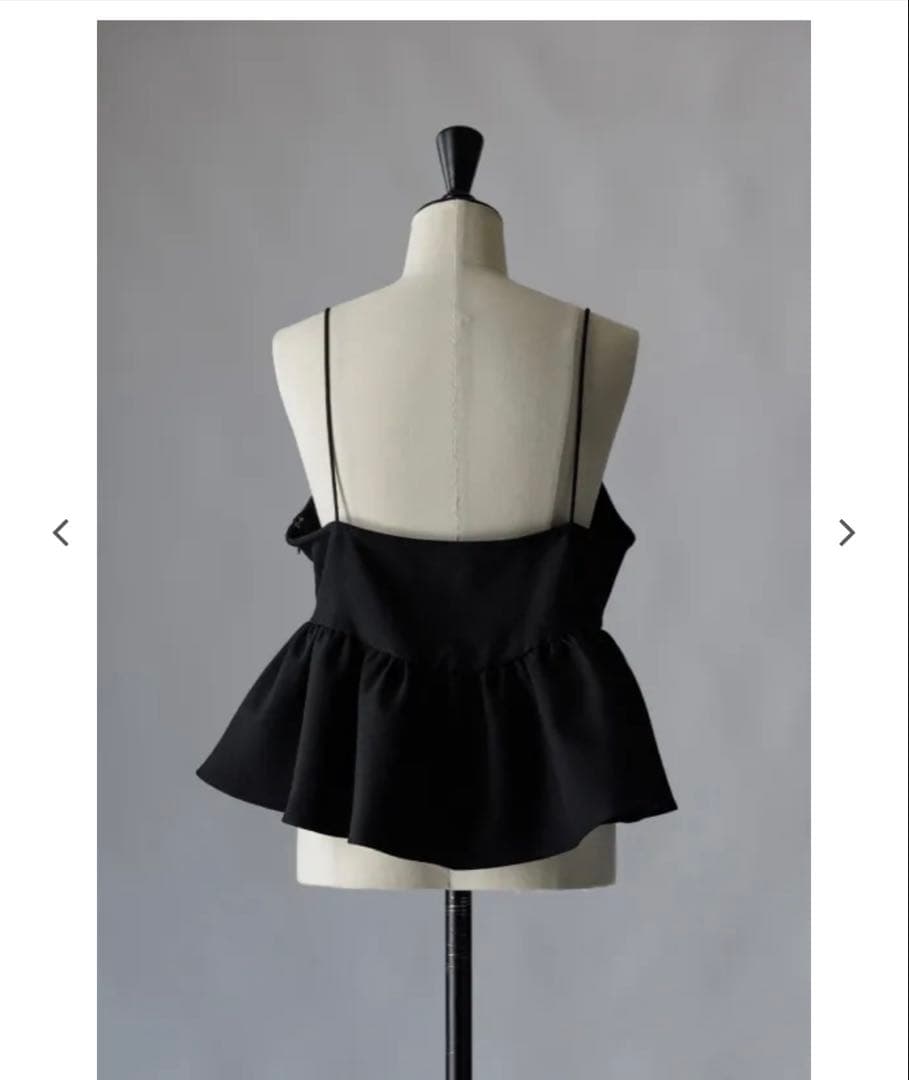909x1080 pixels.
Task: Go to the previous product image
Action: 61,532
